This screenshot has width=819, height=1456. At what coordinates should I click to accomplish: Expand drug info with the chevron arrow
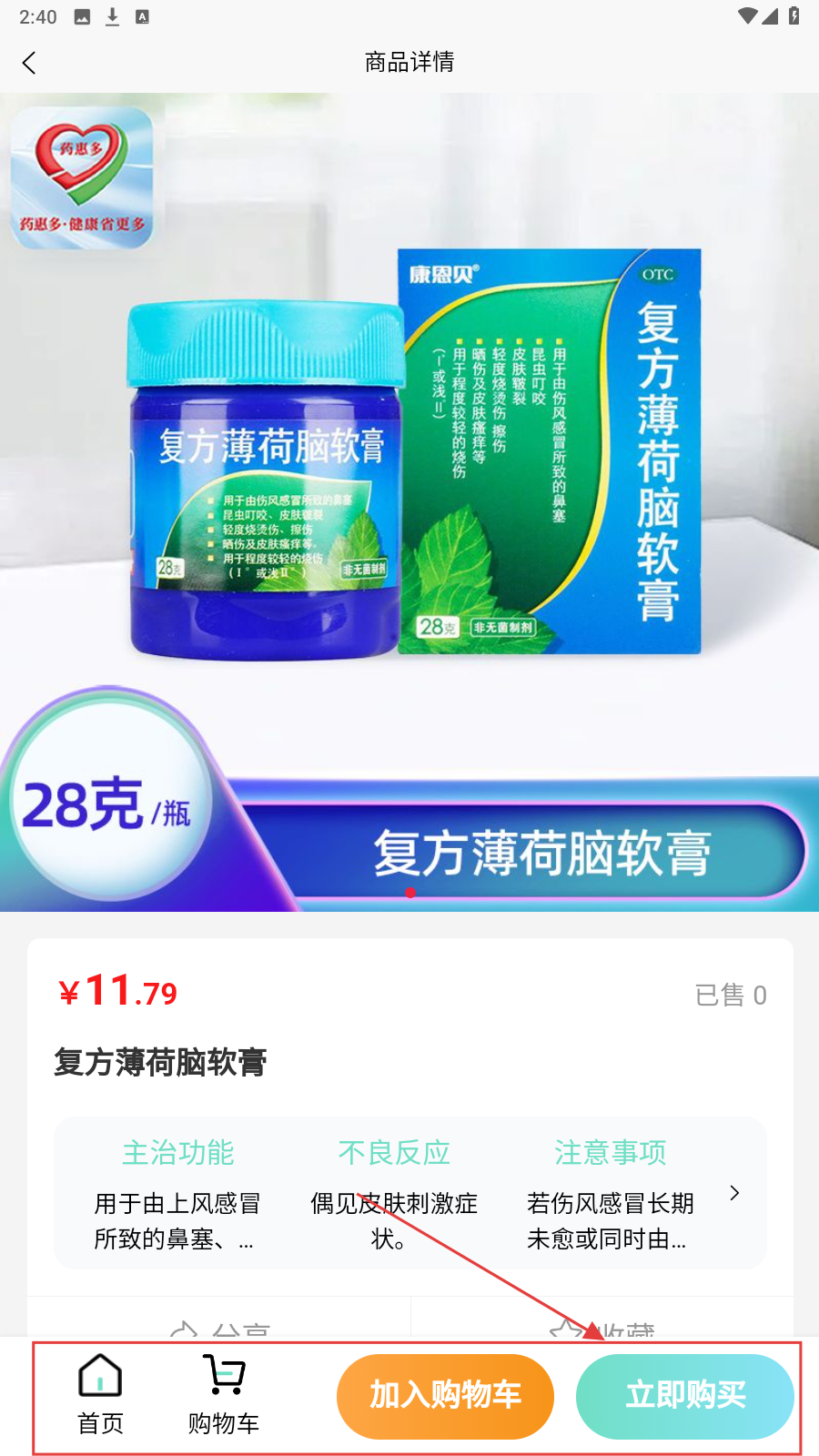coord(734,1193)
